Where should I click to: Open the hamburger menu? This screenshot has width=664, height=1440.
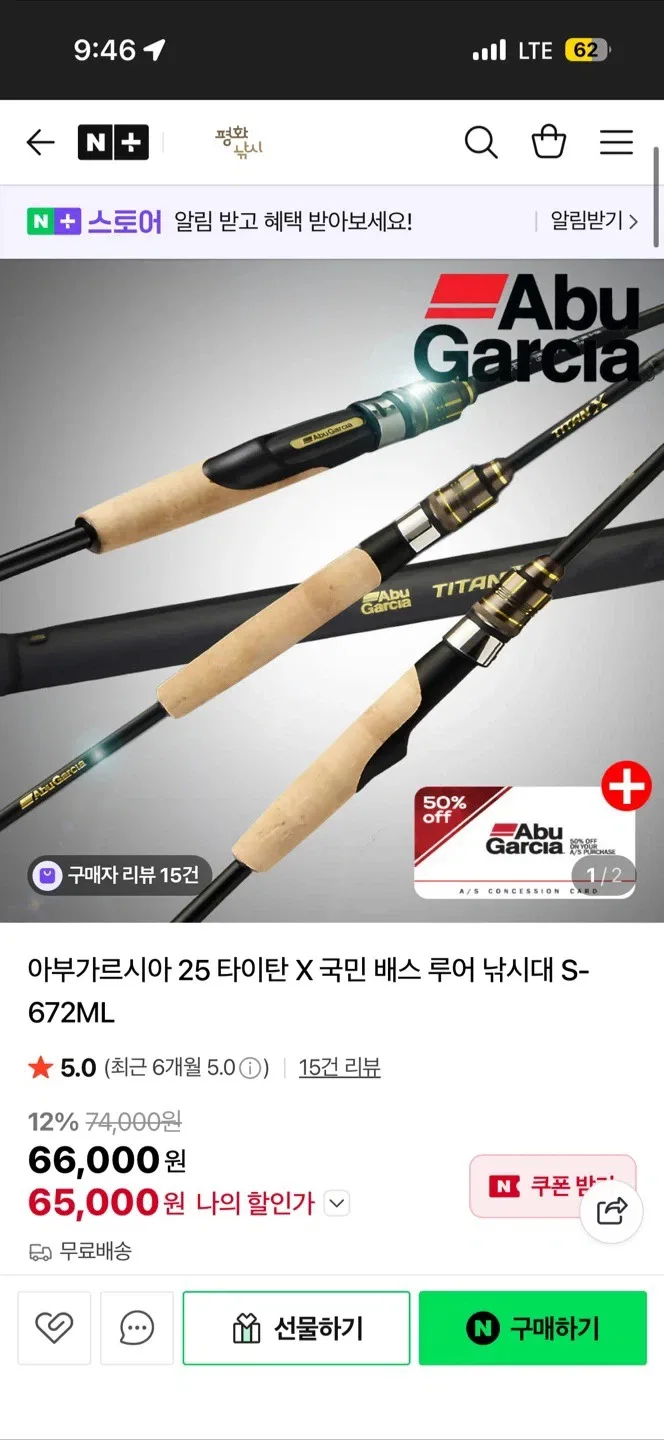[x=616, y=143]
